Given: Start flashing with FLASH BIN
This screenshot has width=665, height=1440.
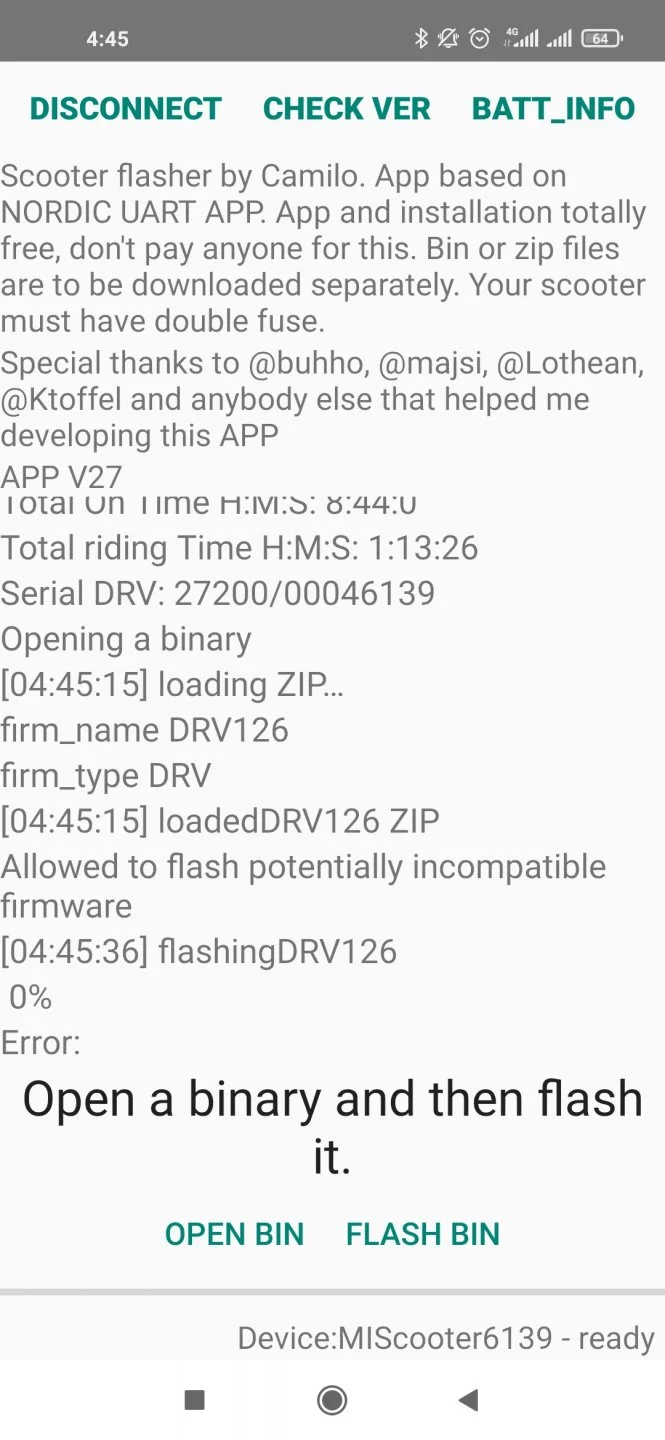Looking at the screenshot, I should click(422, 1234).
